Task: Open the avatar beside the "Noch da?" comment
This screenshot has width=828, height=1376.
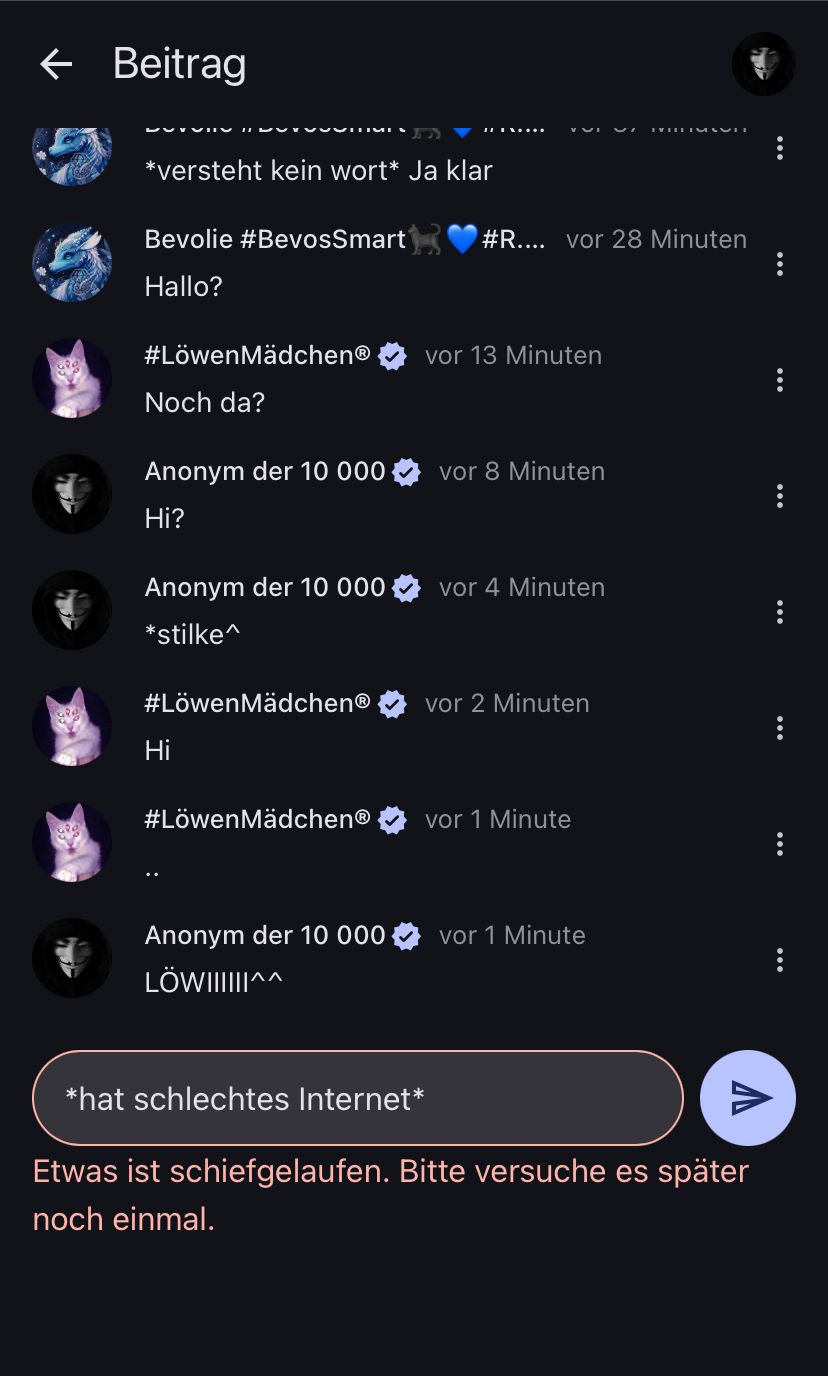Action: tap(72, 378)
